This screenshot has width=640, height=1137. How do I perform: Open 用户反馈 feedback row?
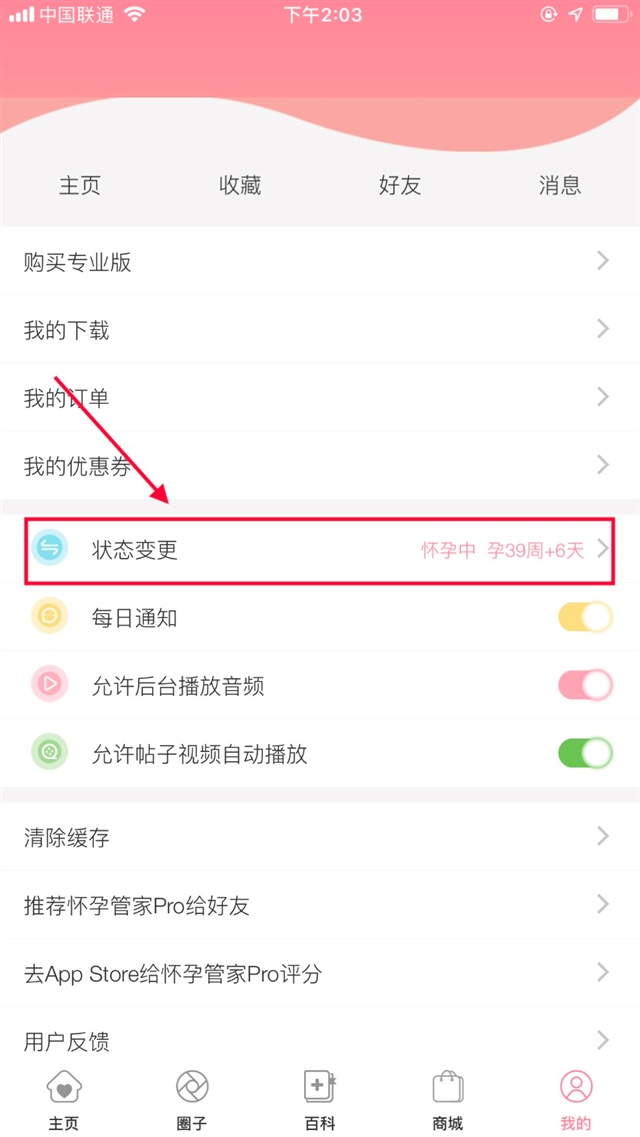[x=320, y=1041]
